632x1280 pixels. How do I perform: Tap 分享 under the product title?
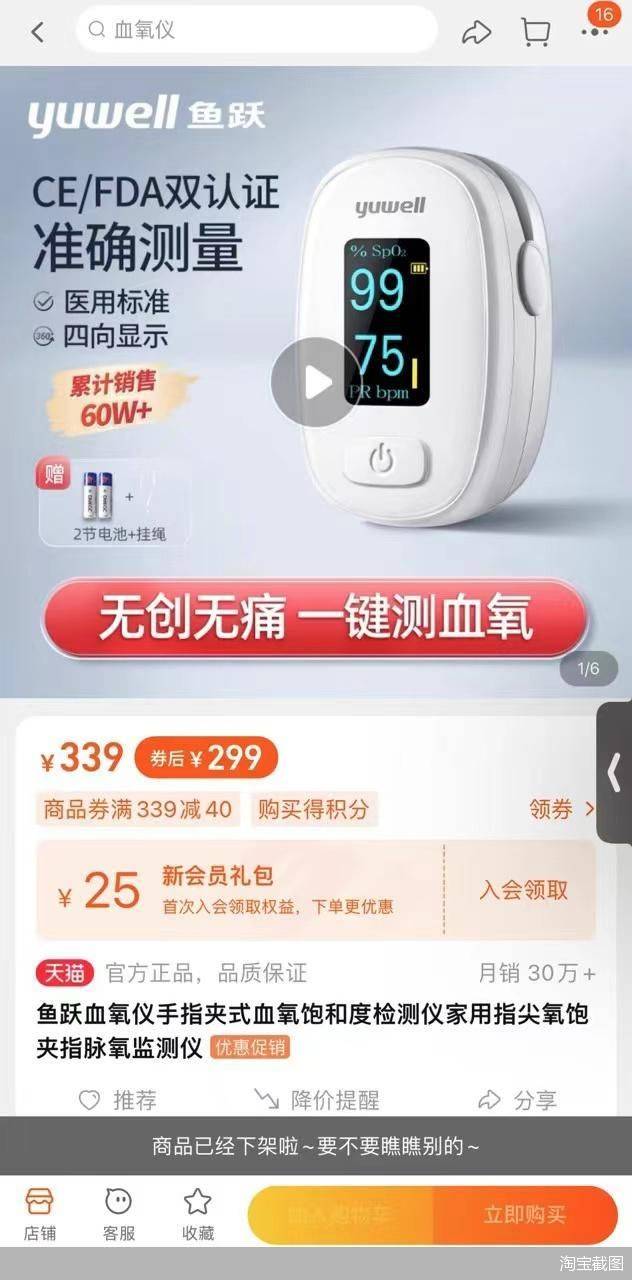tap(518, 1101)
